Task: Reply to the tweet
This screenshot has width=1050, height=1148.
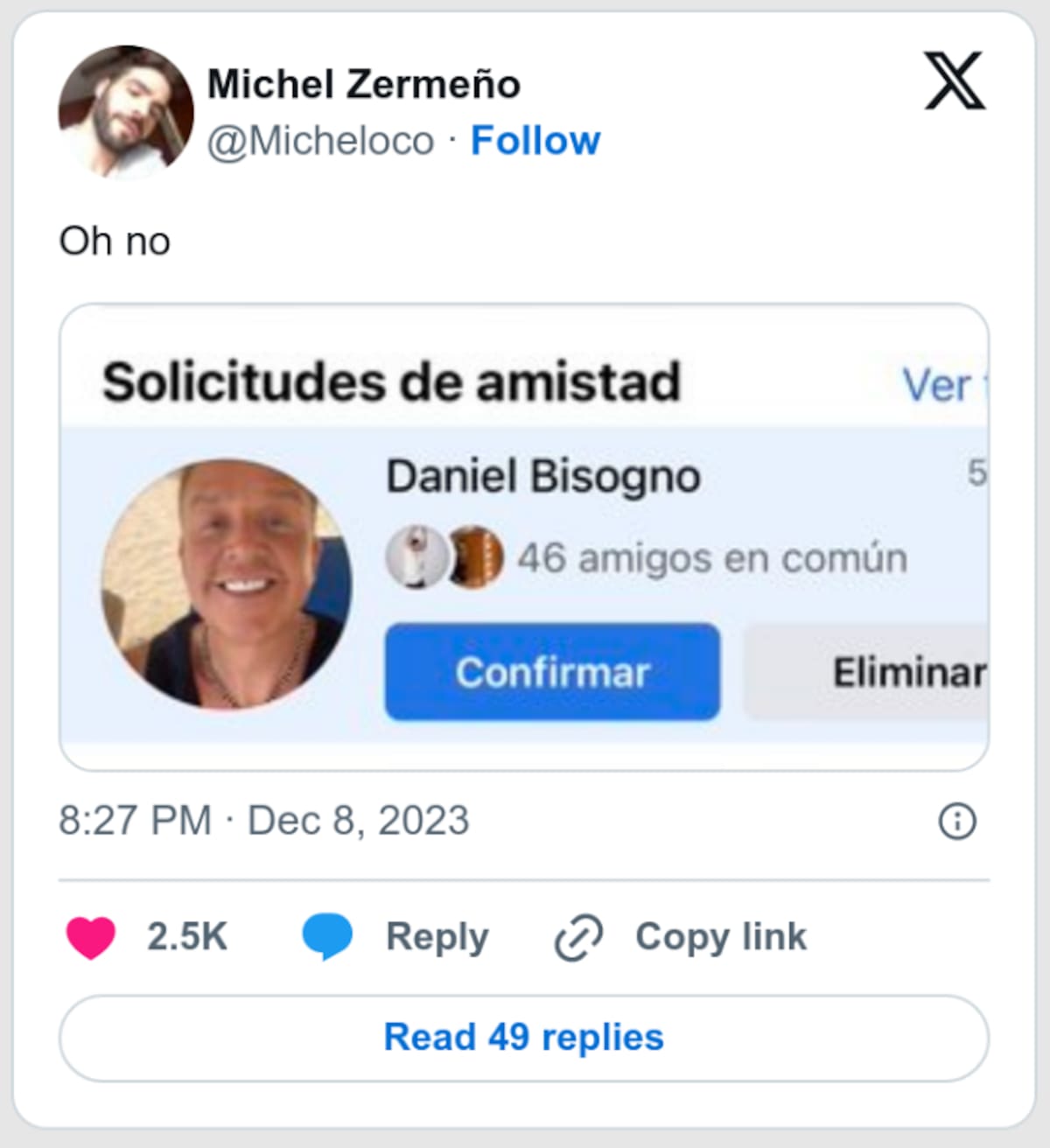Action: pos(395,937)
